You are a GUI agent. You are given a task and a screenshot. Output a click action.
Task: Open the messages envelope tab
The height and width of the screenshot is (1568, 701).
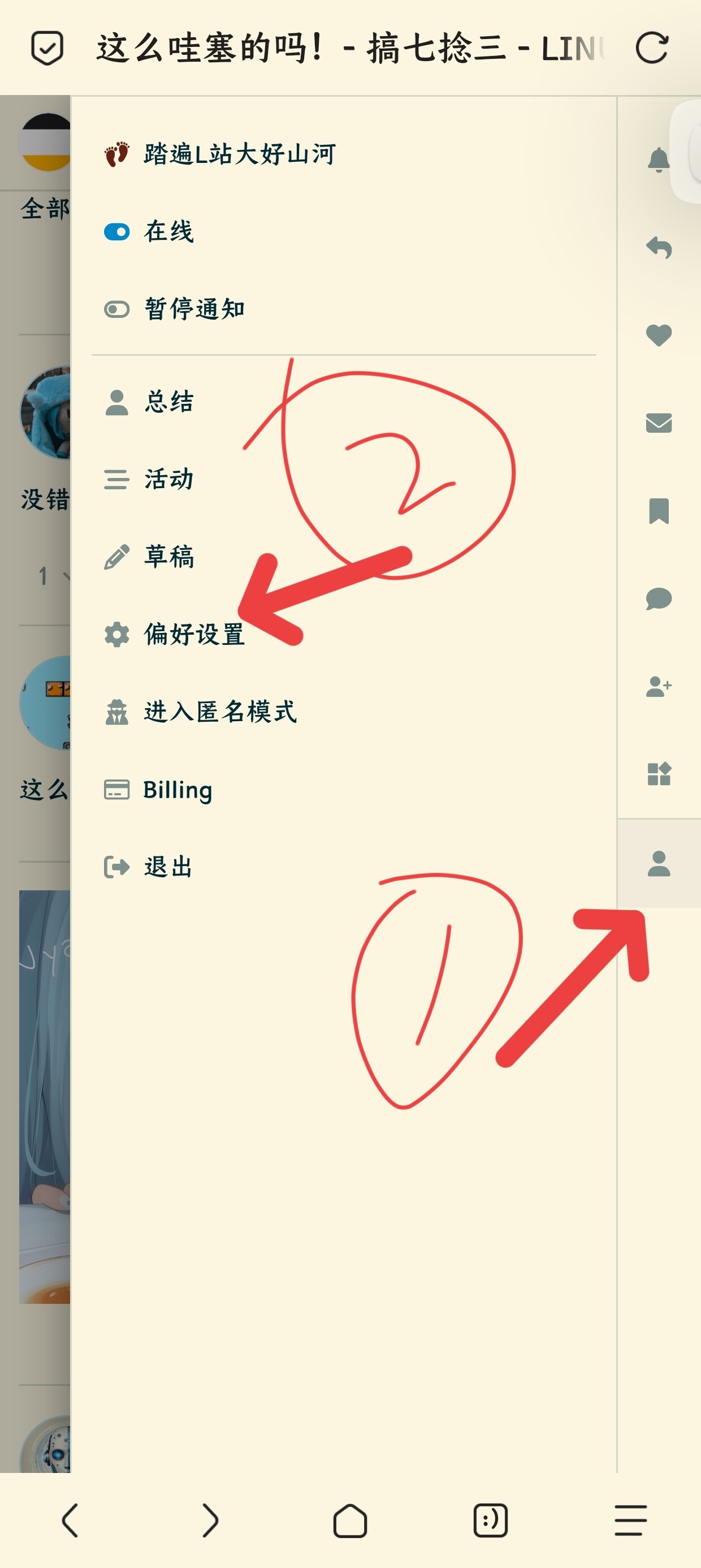[x=659, y=423]
